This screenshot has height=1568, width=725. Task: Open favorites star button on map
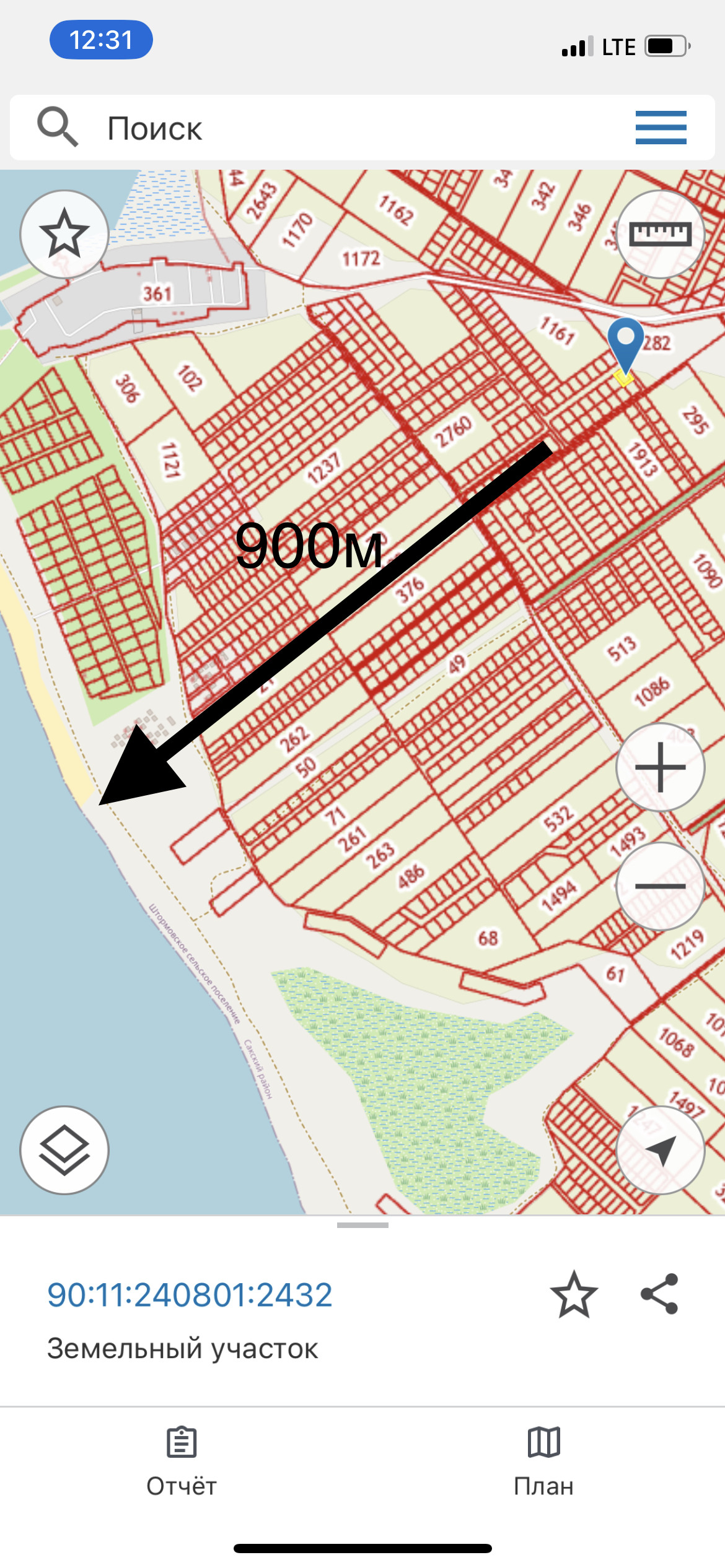[x=64, y=234]
